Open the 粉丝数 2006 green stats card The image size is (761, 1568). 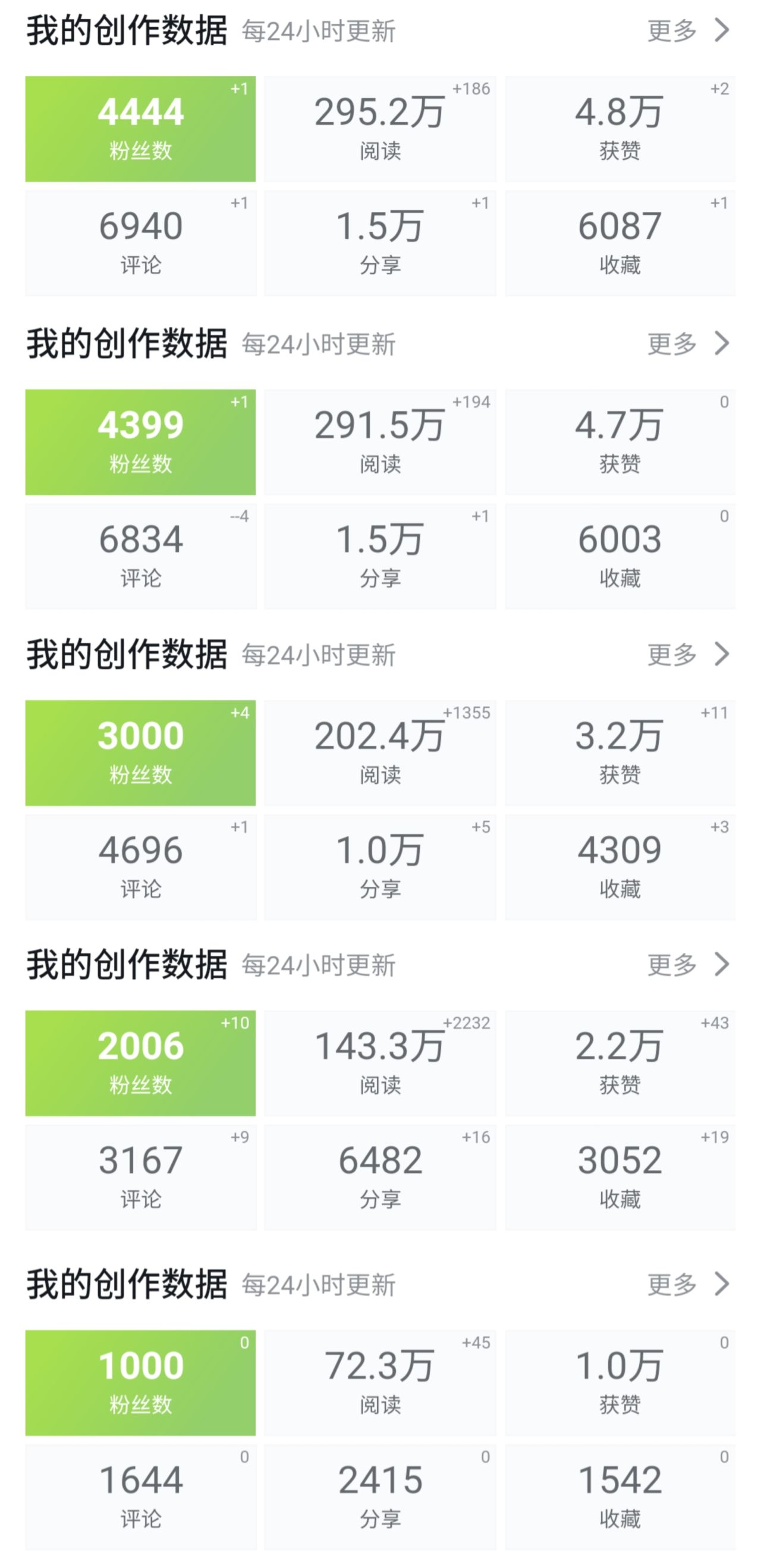(x=140, y=1062)
